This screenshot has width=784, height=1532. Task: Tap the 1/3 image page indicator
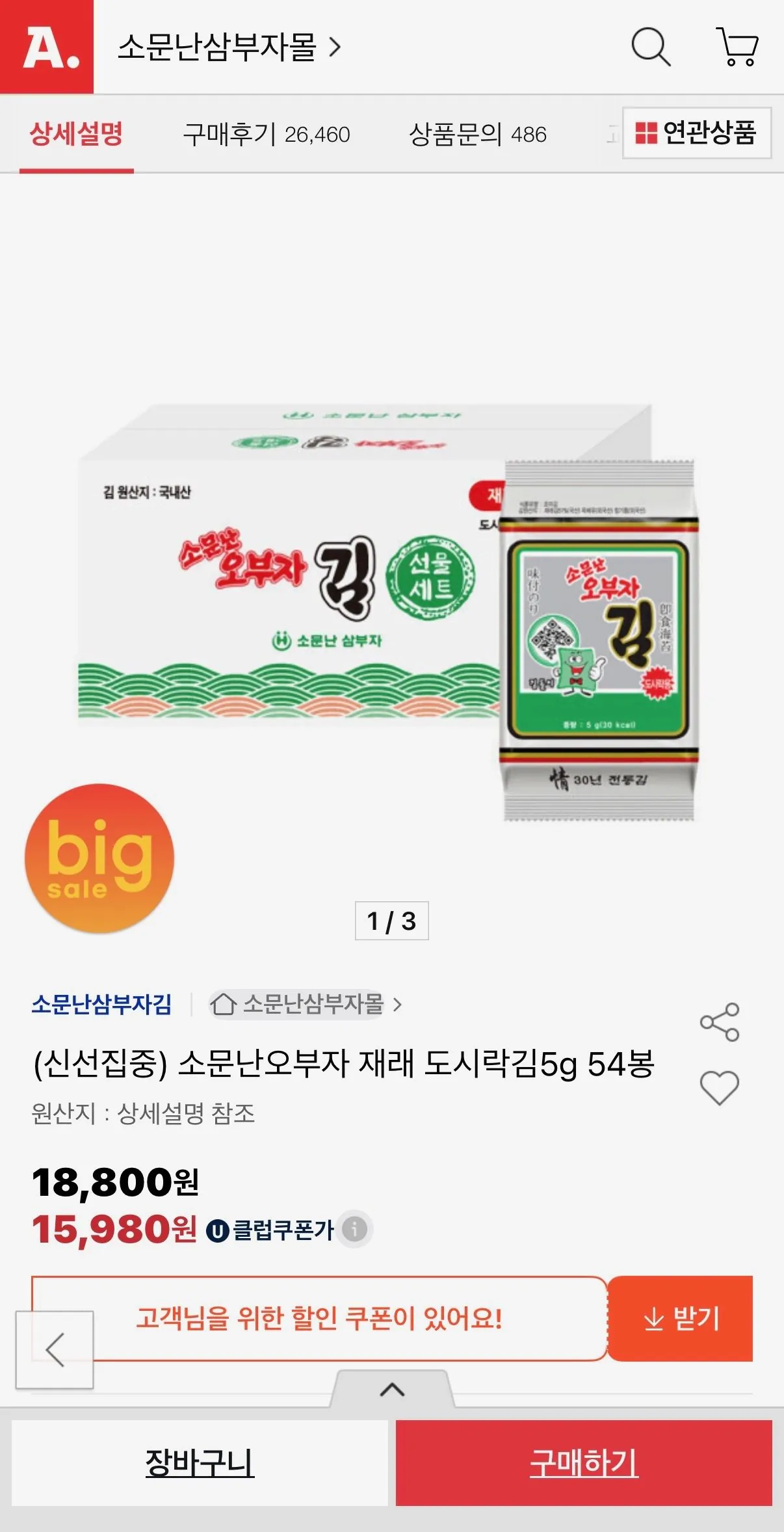[391, 921]
